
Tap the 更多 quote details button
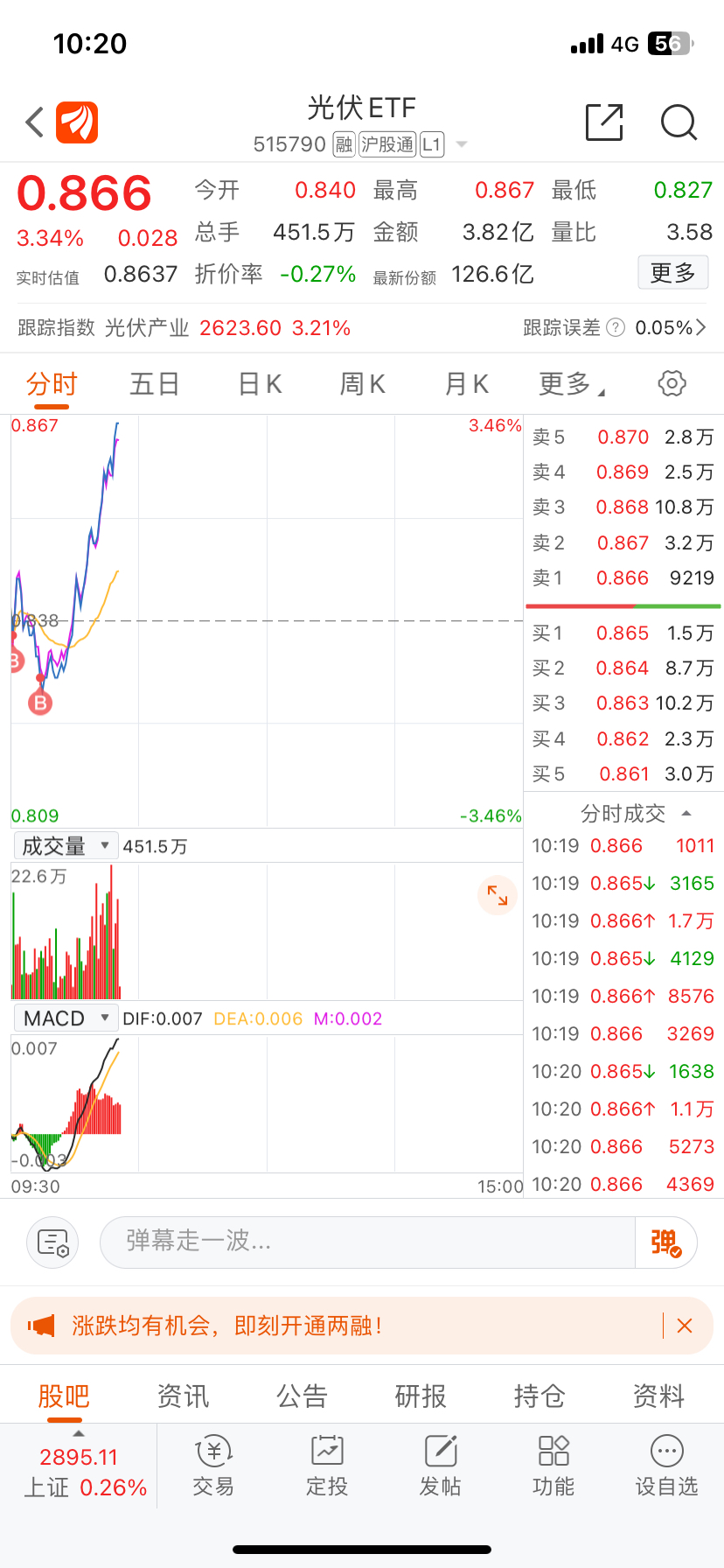(672, 272)
